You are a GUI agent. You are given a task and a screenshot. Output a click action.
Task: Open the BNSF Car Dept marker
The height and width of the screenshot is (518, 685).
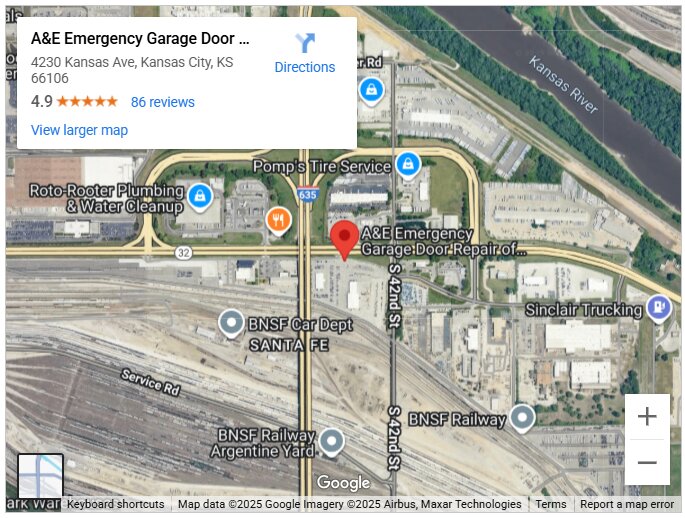pos(232,323)
